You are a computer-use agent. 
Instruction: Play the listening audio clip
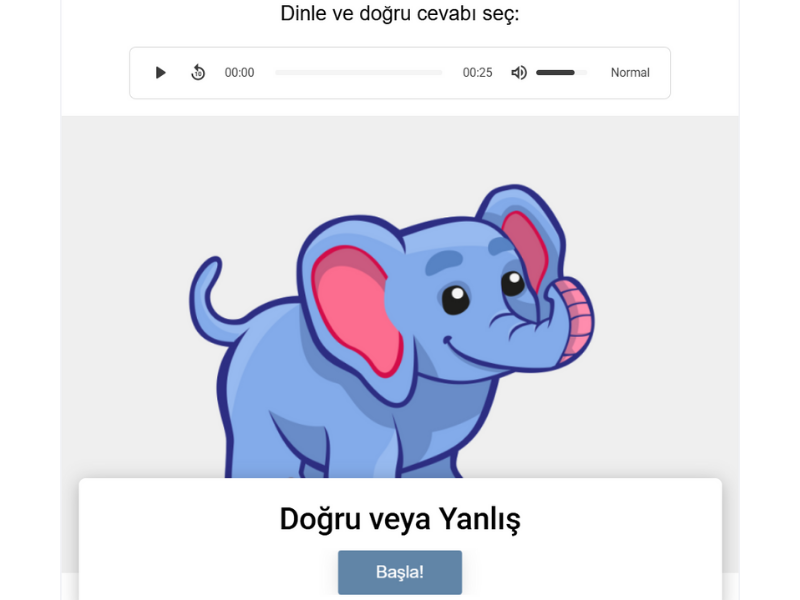[x=160, y=73]
